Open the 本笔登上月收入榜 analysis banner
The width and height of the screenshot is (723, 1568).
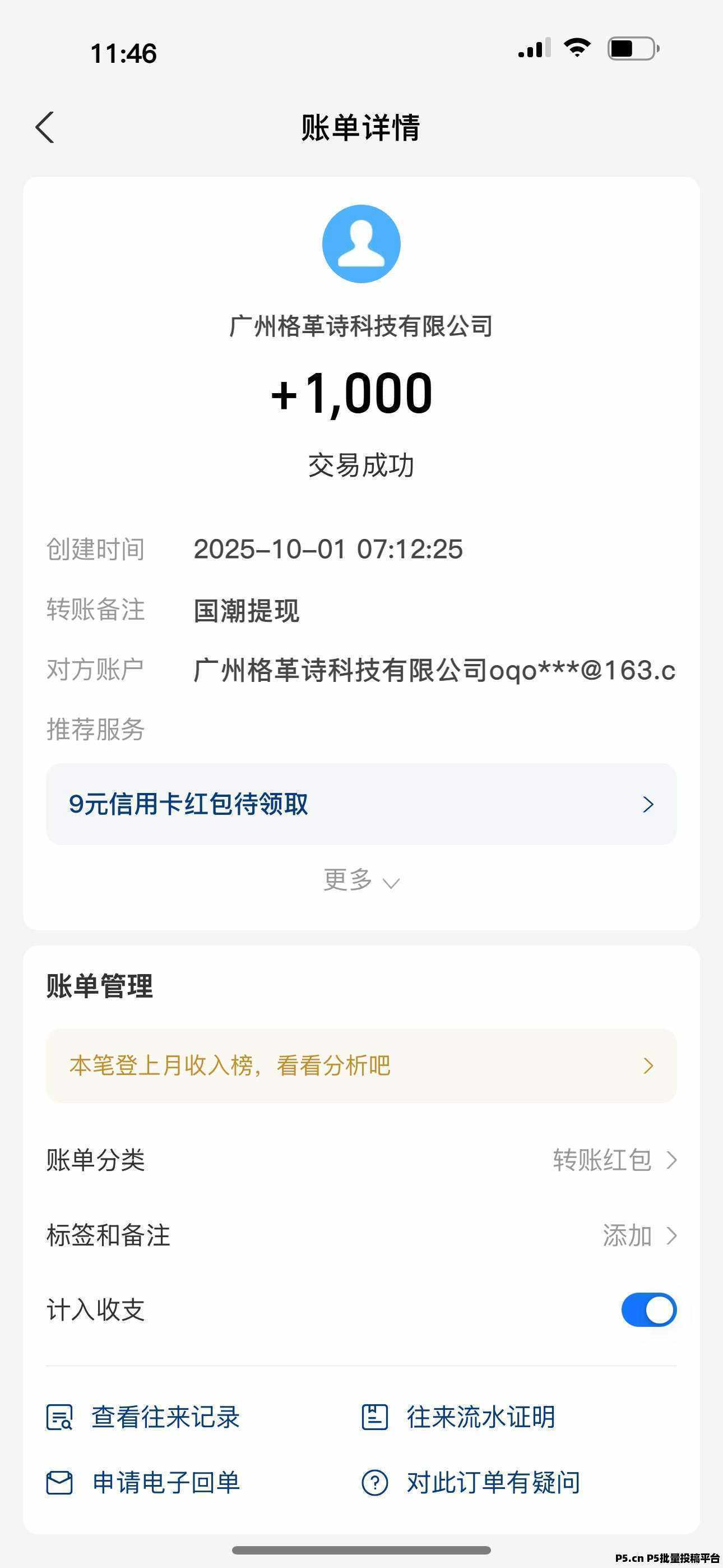pos(361,1066)
